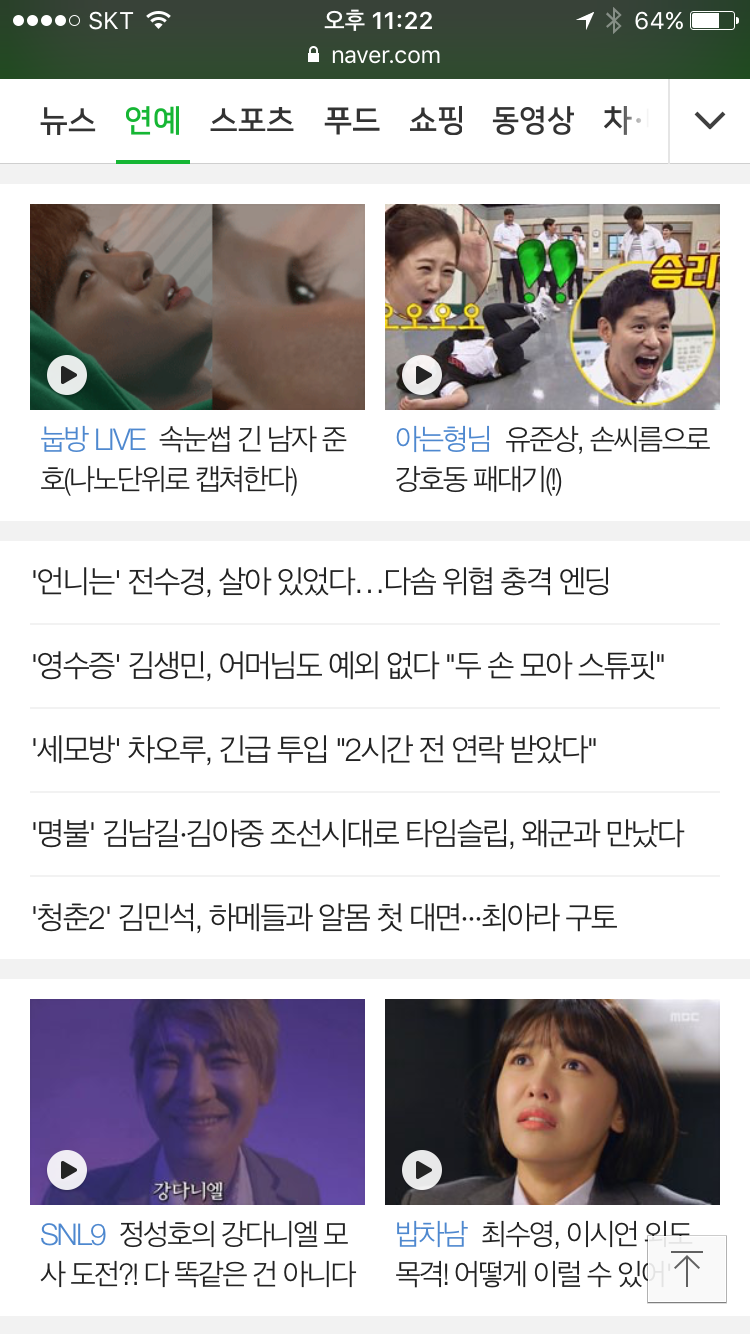The width and height of the screenshot is (750, 1334).
Task: Open the '언니는' 전수경 article
Action: click(x=321, y=582)
